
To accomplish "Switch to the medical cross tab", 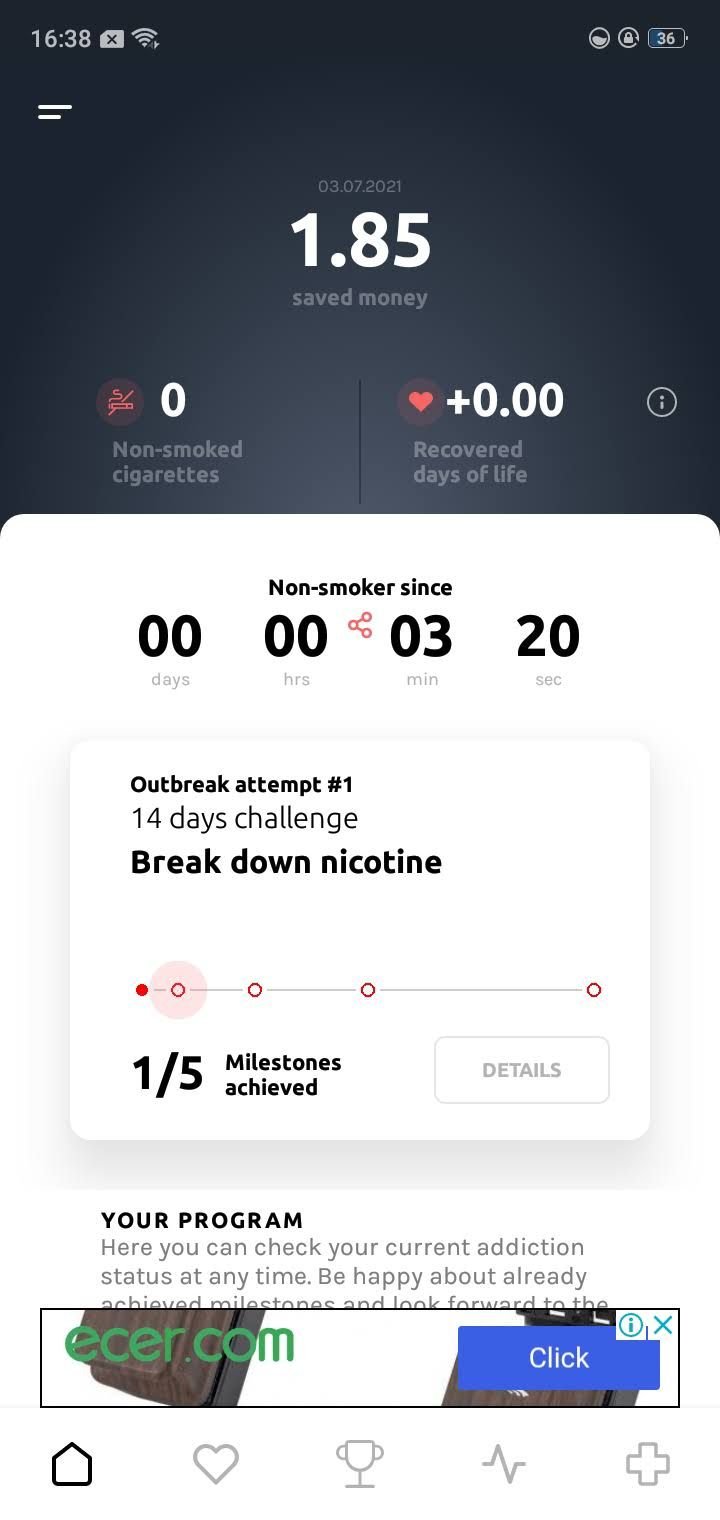I will pyautogui.click(x=647, y=1465).
